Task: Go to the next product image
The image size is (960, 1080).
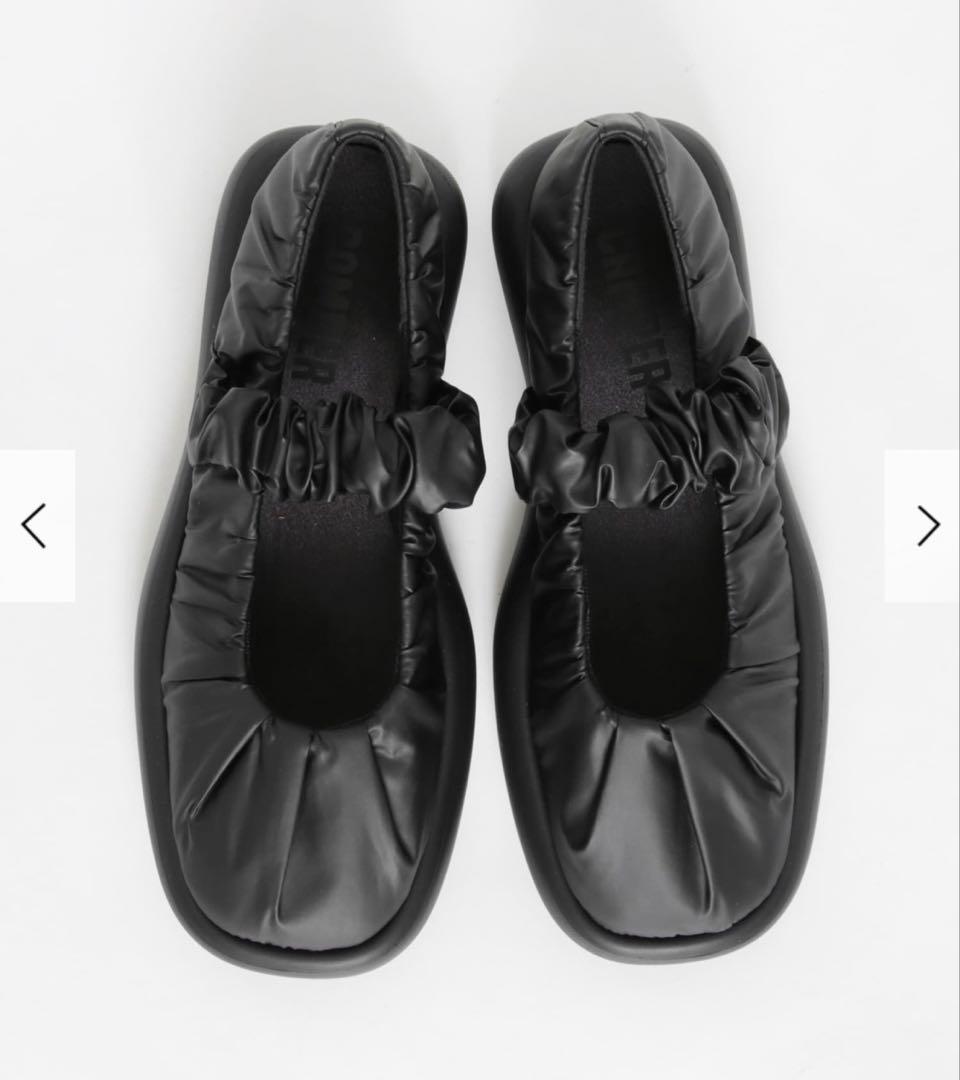Action: [926, 526]
